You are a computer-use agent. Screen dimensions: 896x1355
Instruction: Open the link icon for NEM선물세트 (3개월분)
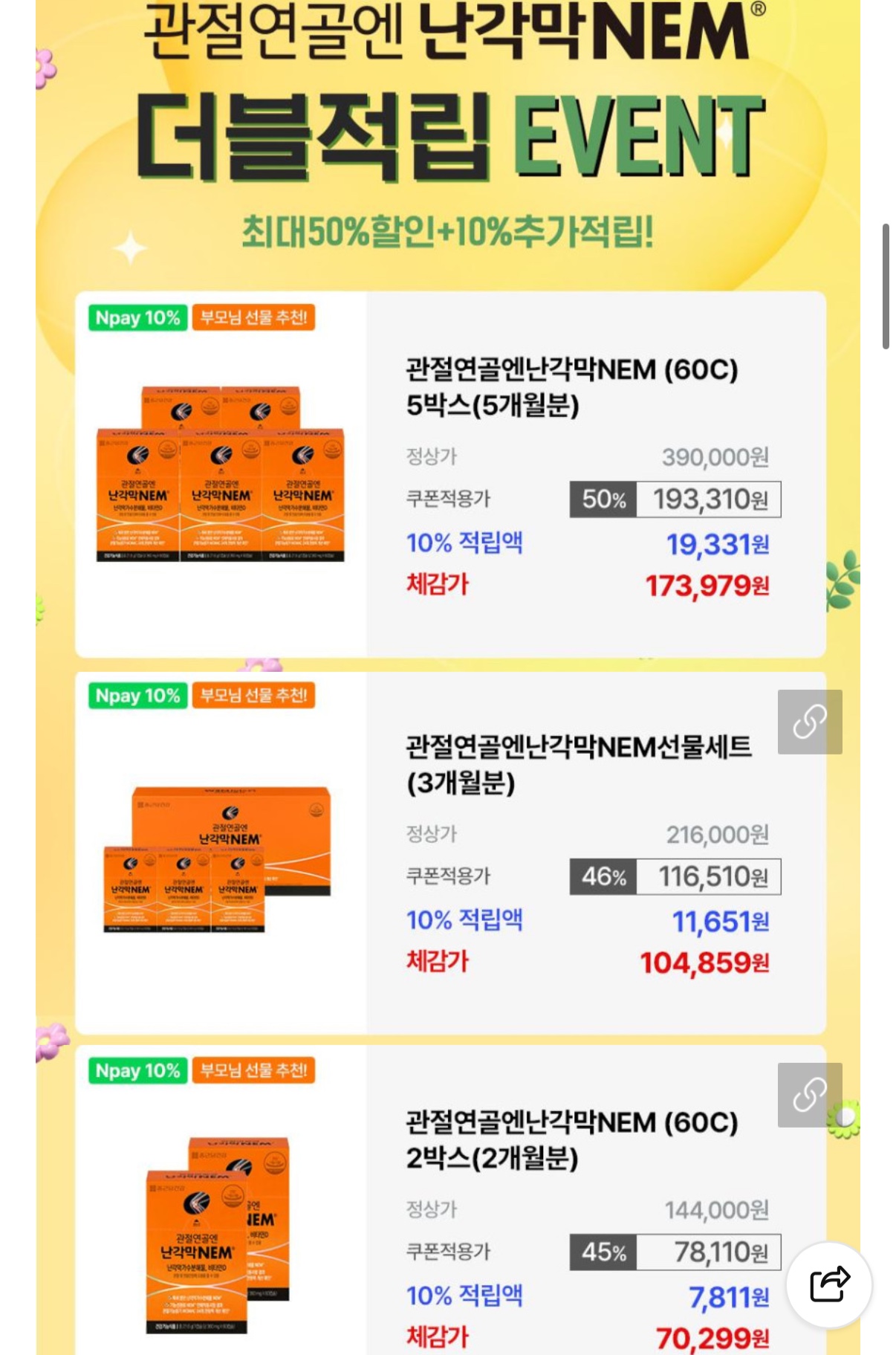809,722
